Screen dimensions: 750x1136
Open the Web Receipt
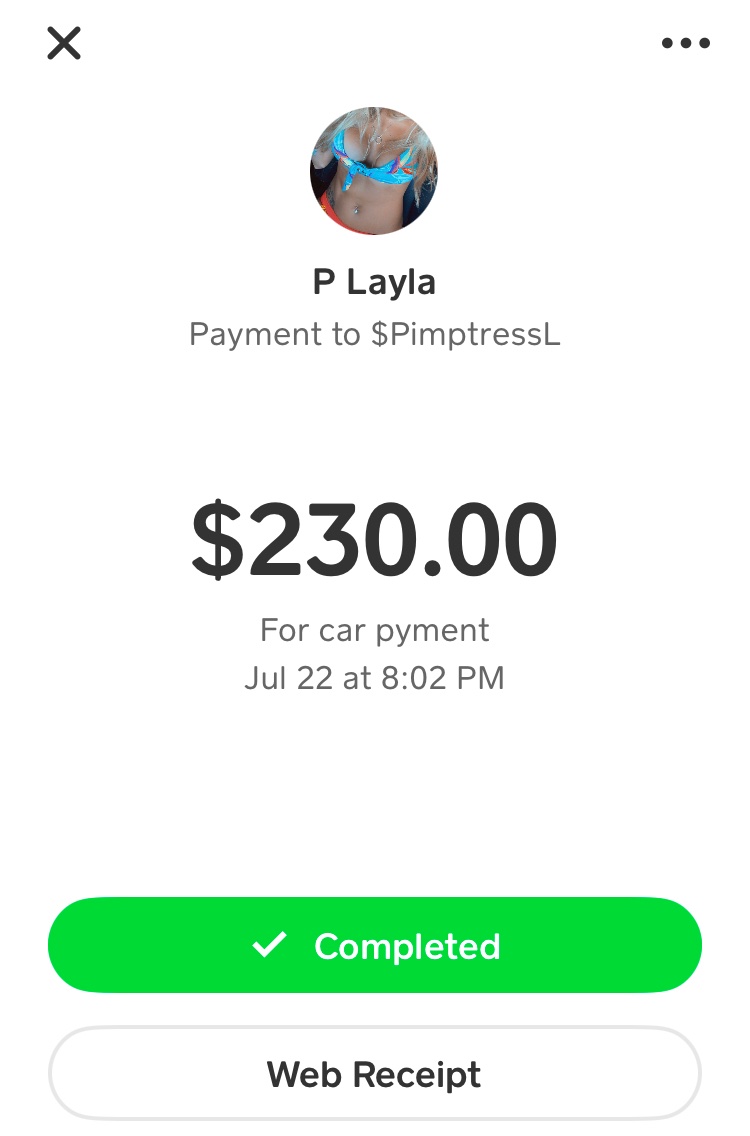pyautogui.click(x=375, y=1073)
